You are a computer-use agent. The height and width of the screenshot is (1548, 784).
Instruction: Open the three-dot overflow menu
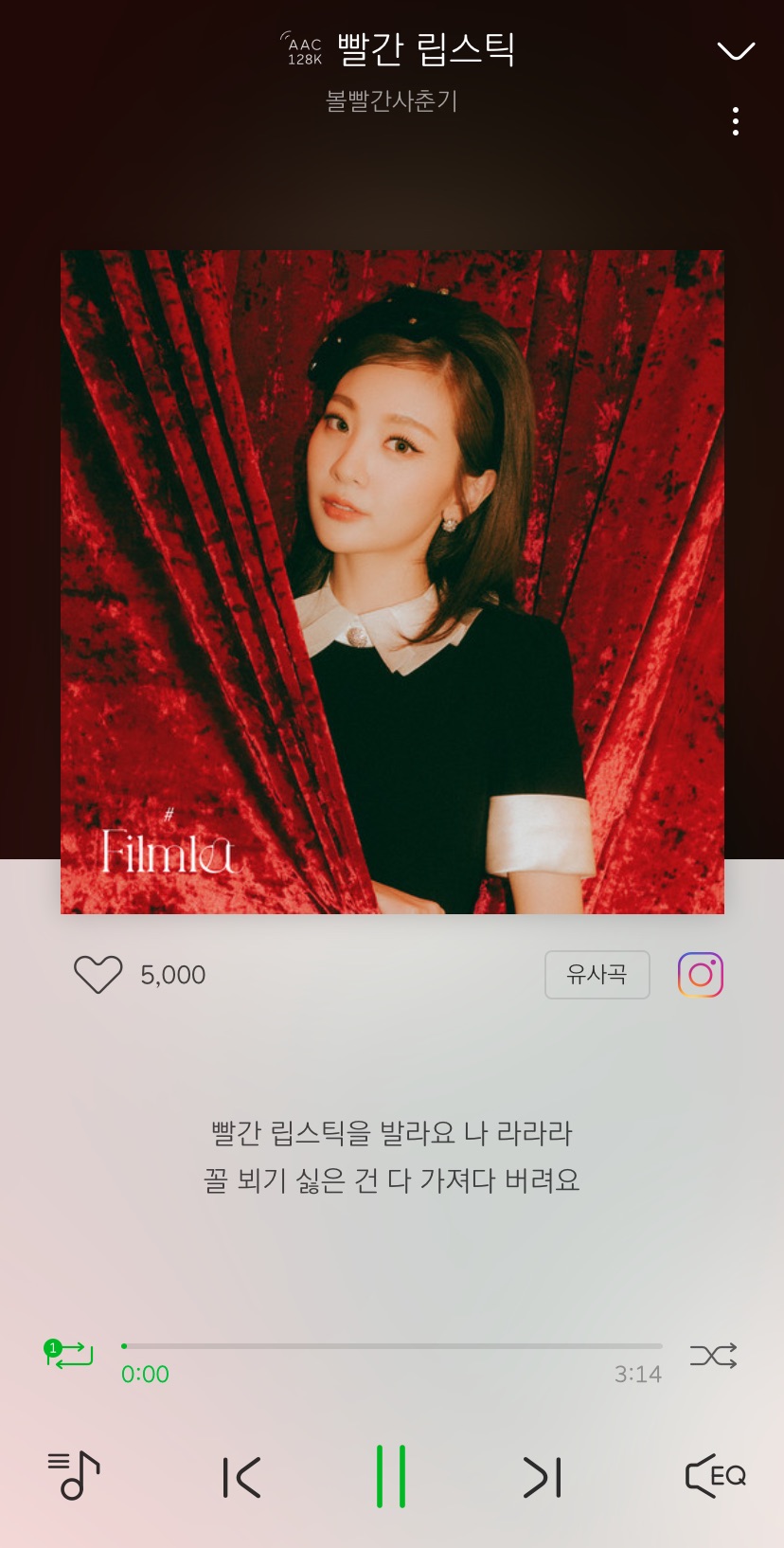pos(736,121)
